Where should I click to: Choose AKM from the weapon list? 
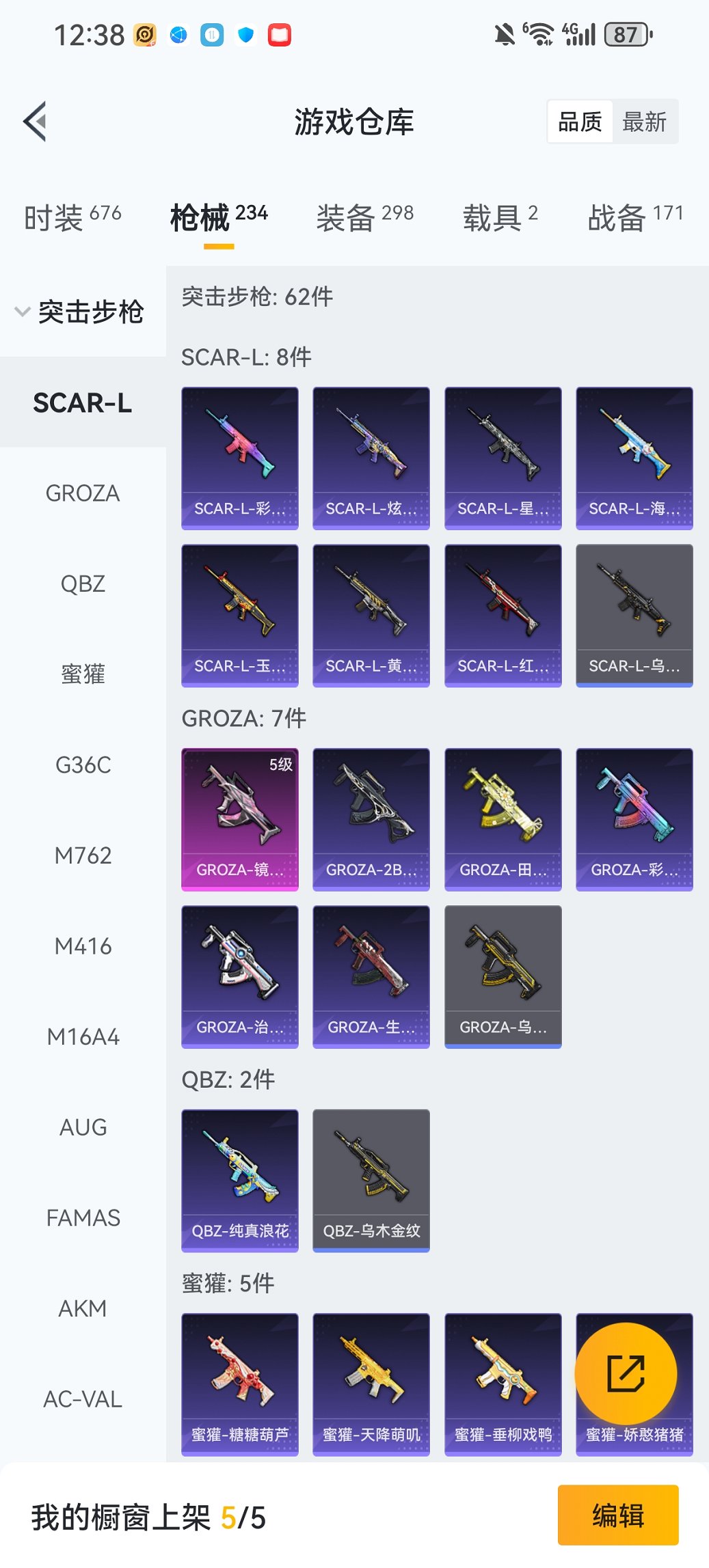(83, 1308)
